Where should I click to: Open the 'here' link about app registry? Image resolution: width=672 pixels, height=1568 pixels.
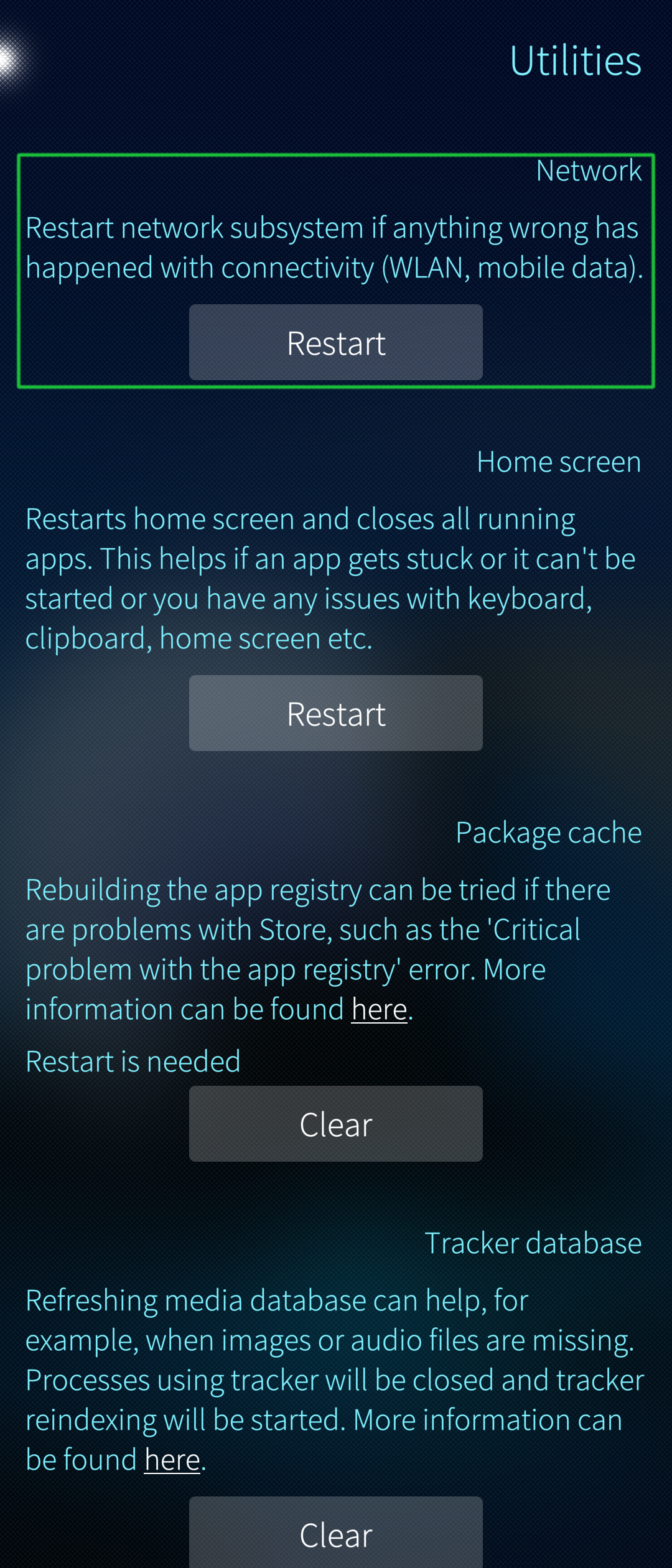[x=379, y=1009]
